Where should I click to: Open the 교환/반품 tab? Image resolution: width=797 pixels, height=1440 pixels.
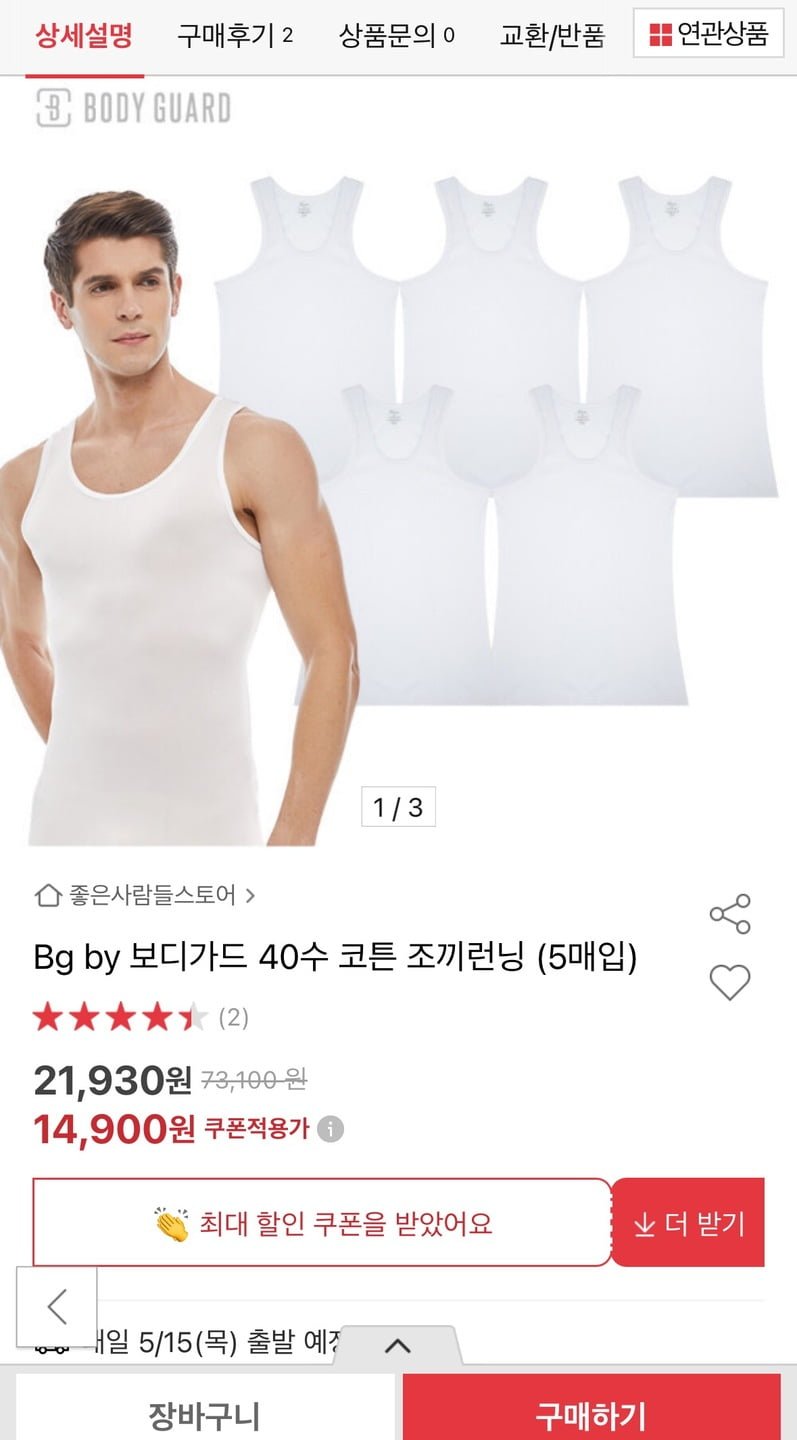click(552, 36)
